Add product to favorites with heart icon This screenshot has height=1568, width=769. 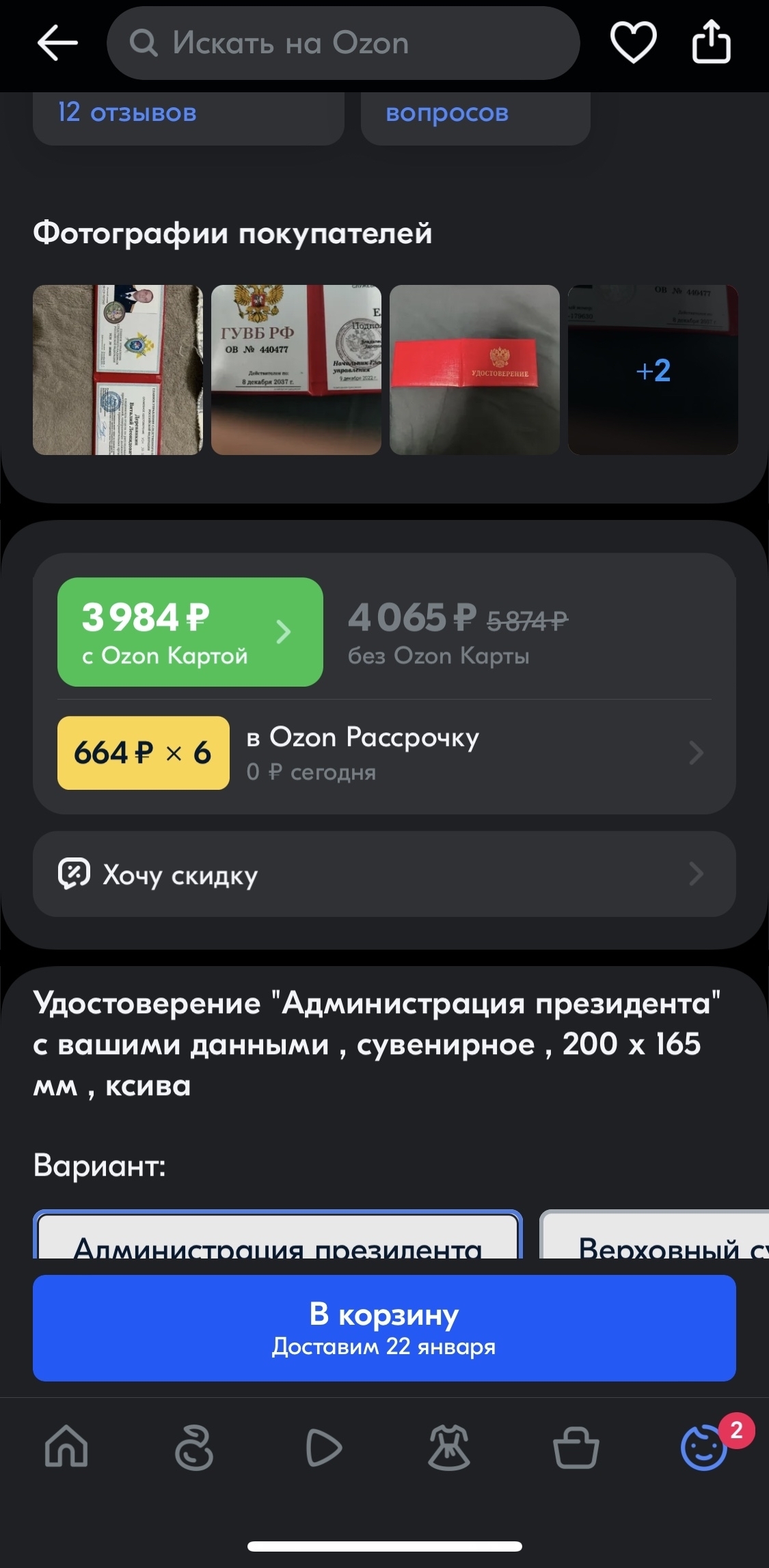click(x=633, y=43)
